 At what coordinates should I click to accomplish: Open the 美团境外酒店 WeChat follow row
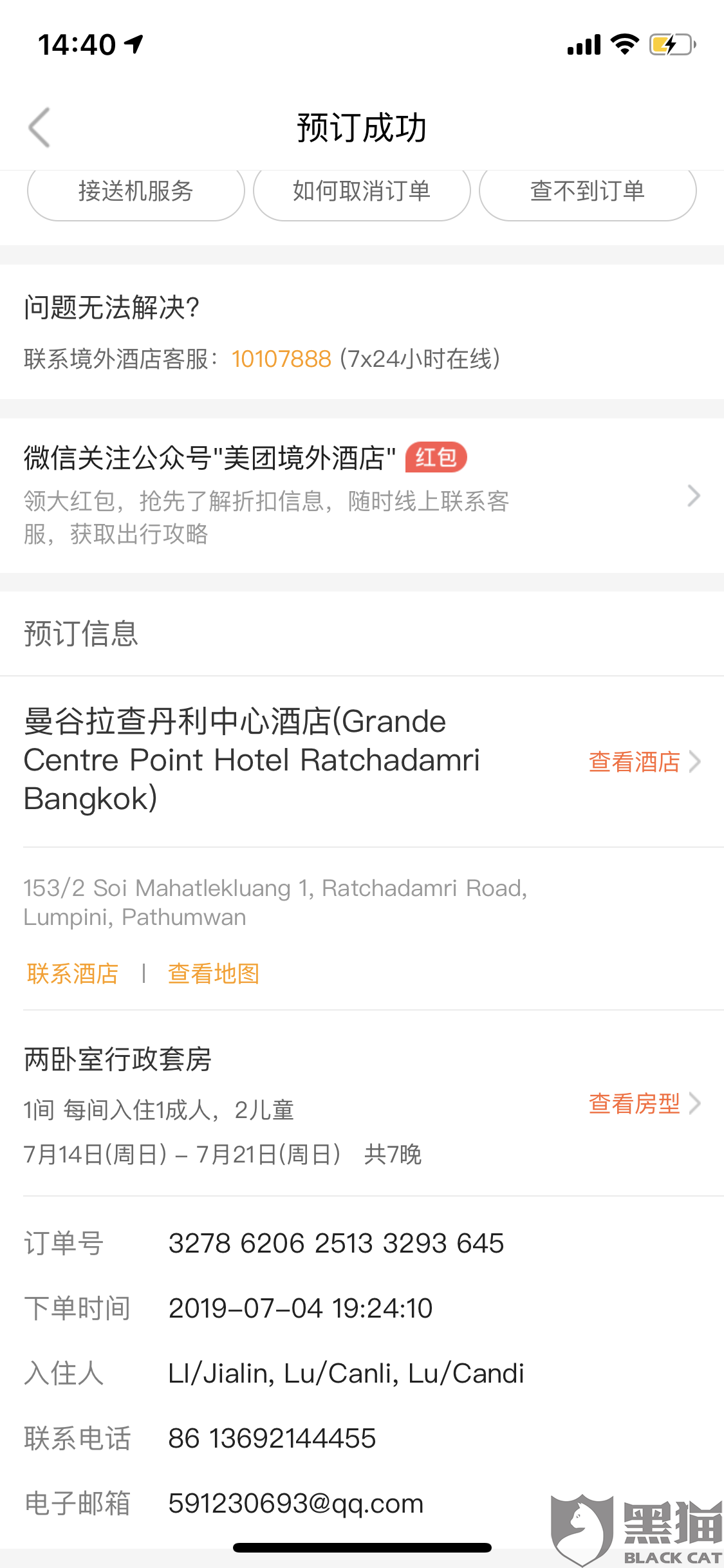pos(362,495)
